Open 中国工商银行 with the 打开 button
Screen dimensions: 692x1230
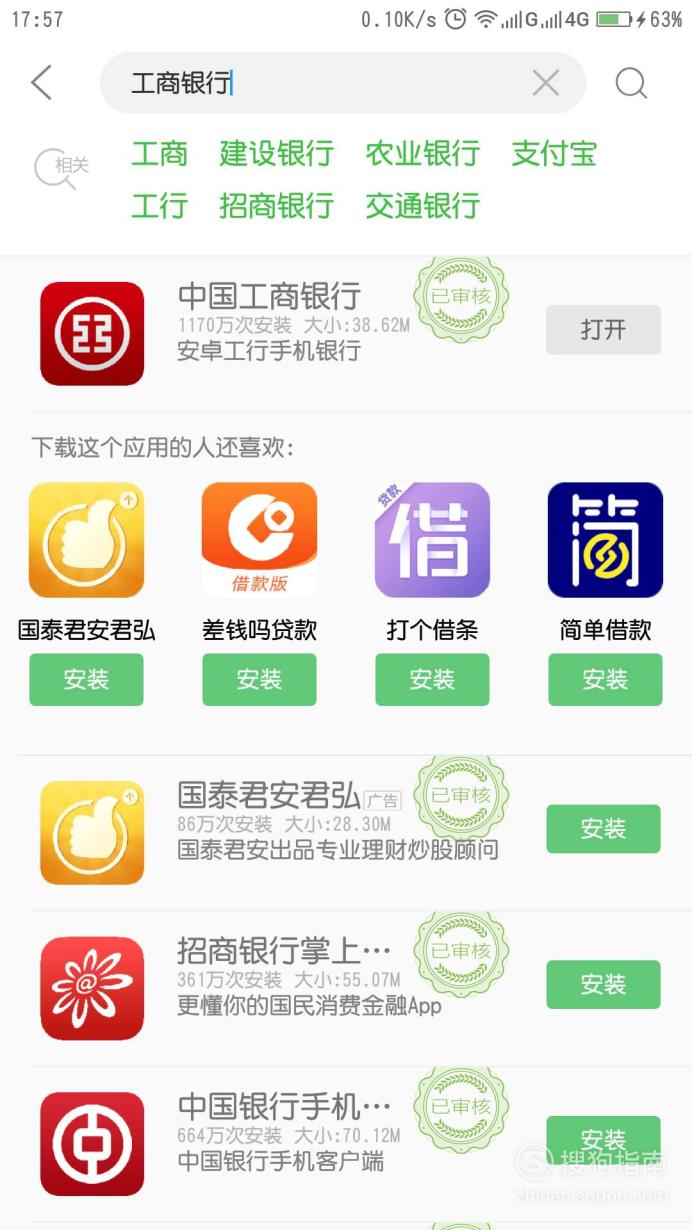(x=603, y=330)
